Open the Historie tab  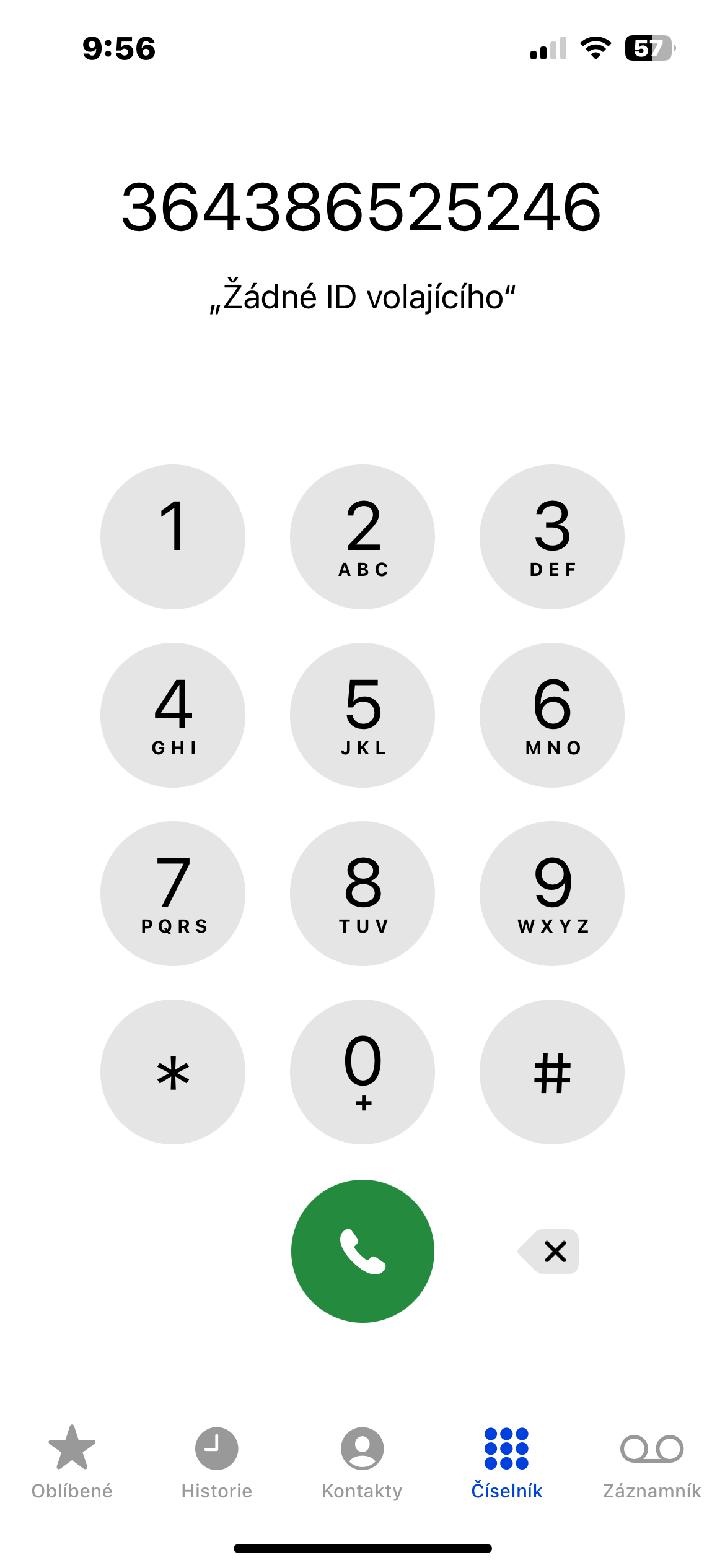pos(217,1461)
